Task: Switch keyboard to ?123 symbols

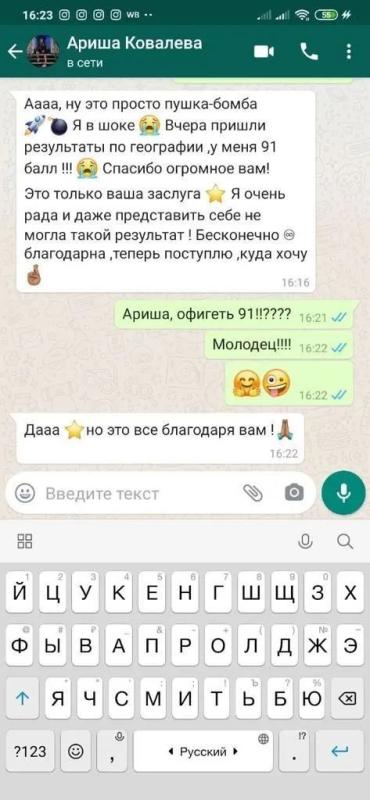Action: tap(31, 751)
